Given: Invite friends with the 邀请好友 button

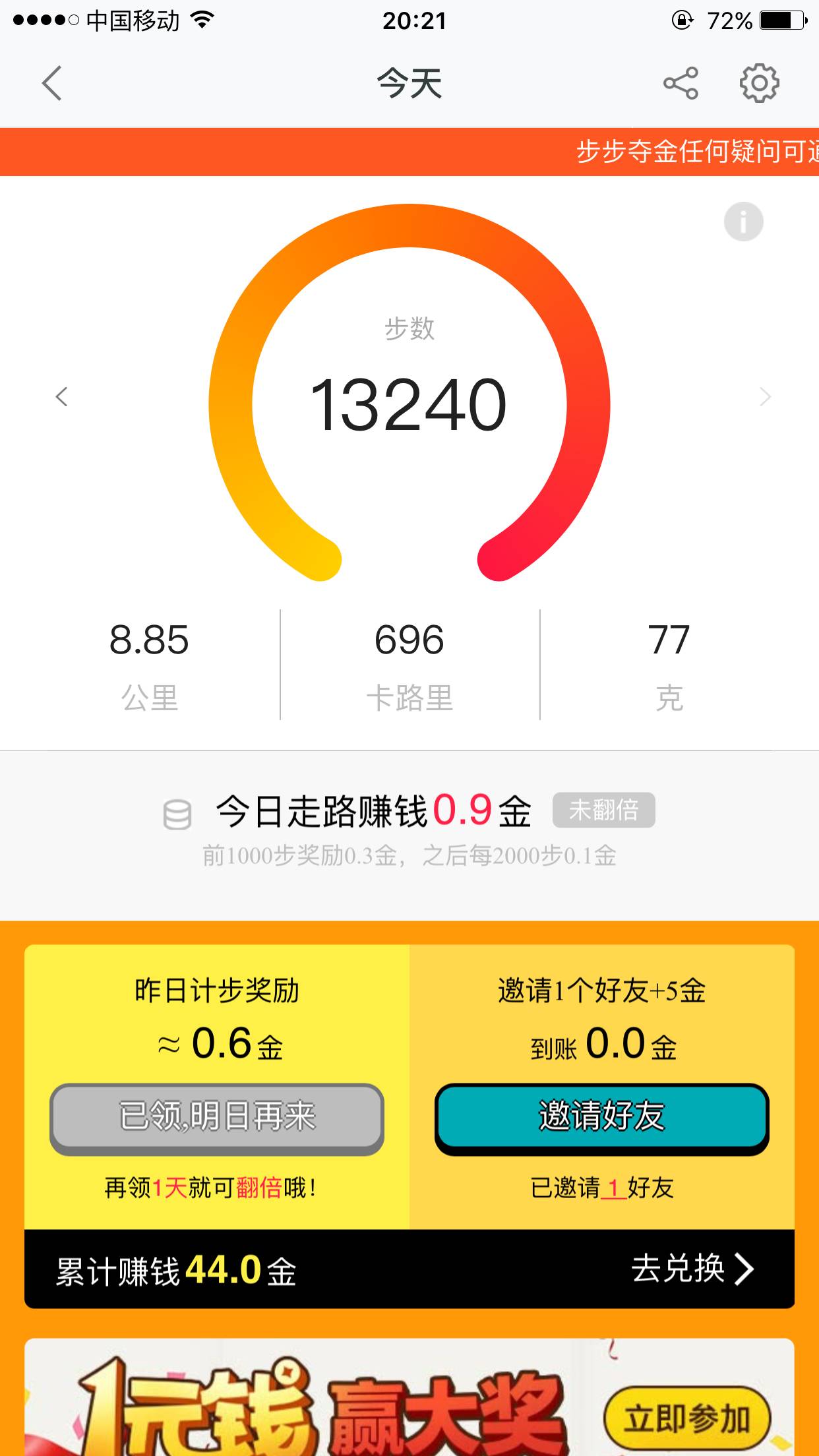Looking at the screenshot, I should click(x=601, y=1117).
